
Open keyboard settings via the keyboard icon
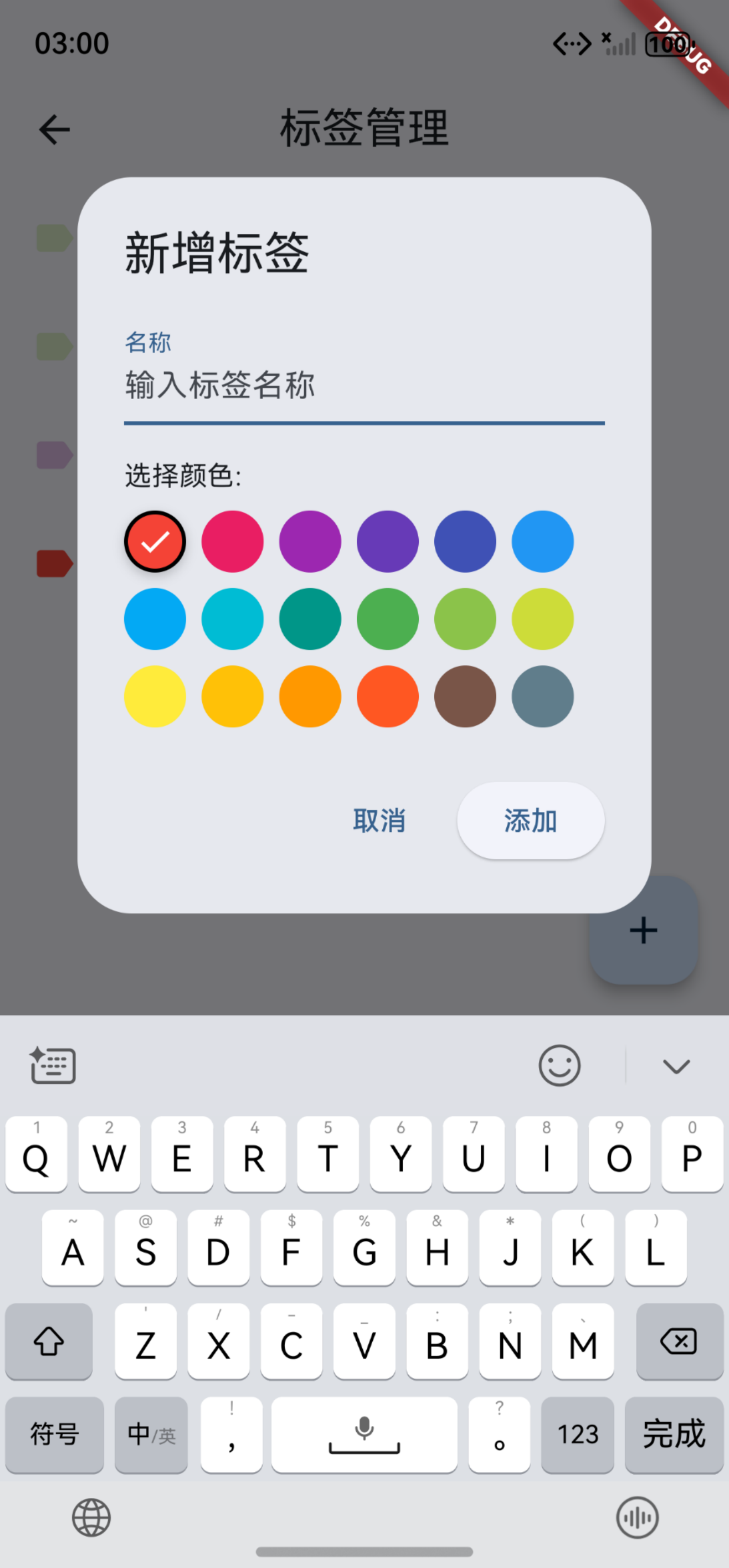tap(53, 1066)
